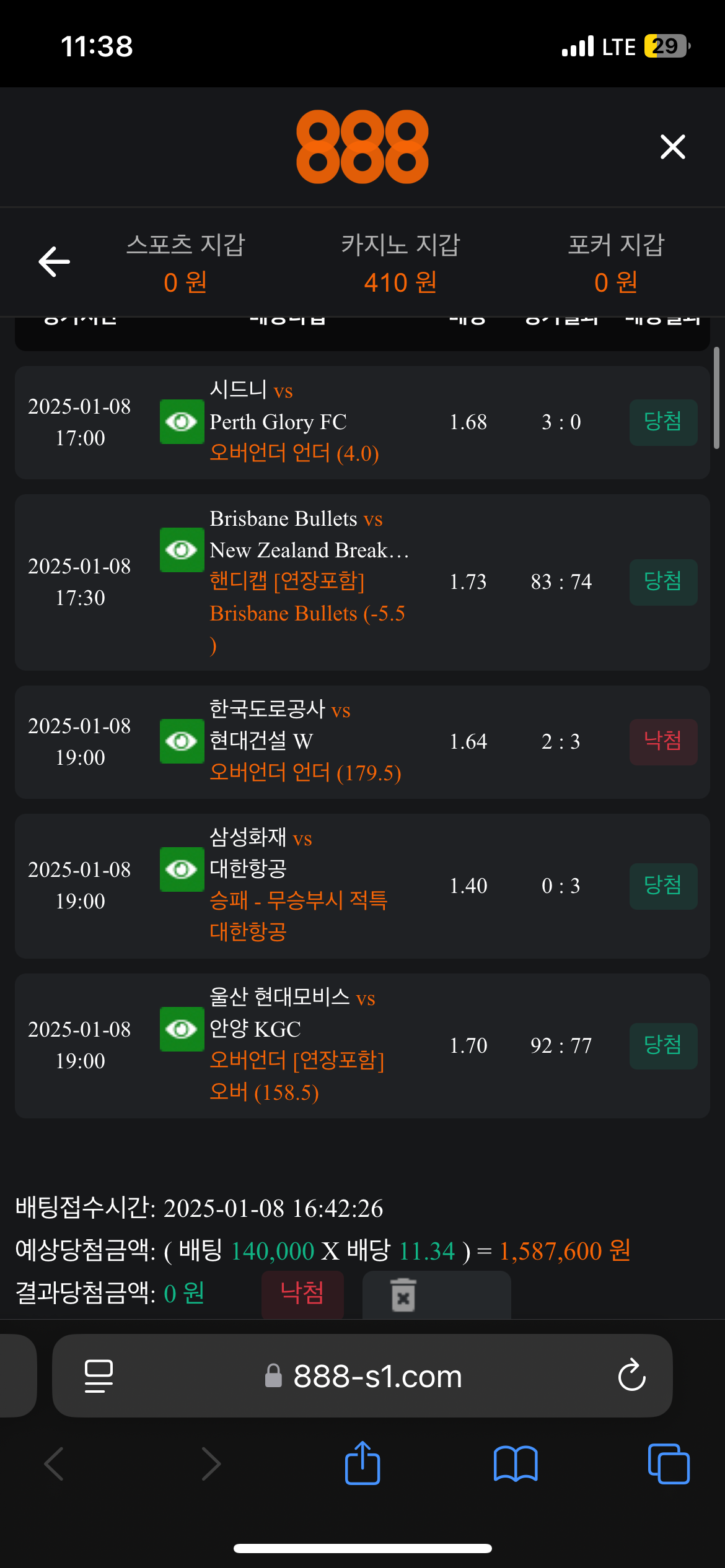This screenshot has width=725, height=1568.
Task: Tap the eye icon for 삼성화재 vs 대한항공
Action: 182,869
